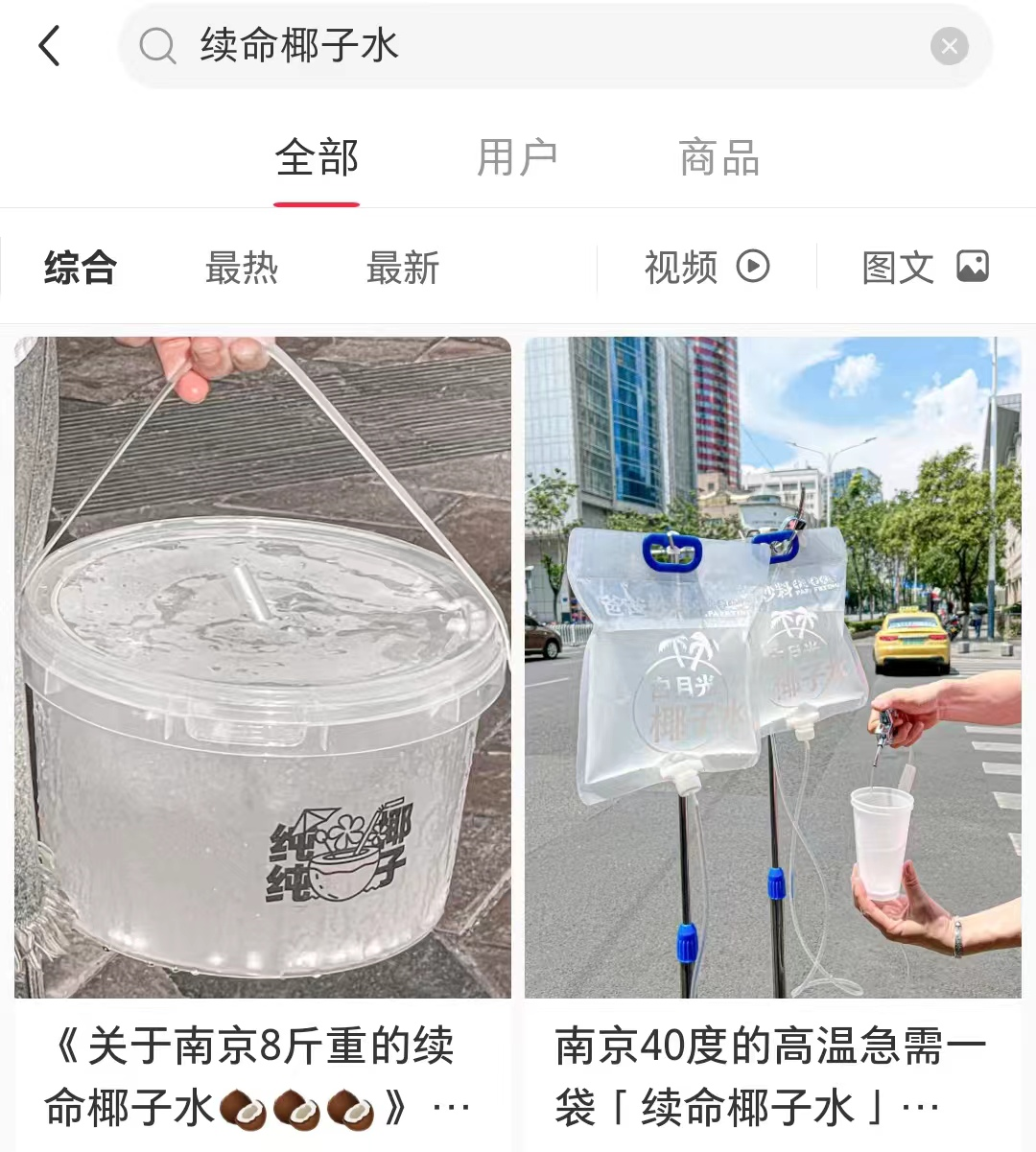Image resolution: width=1036 pixels, height=1152 pixels.
Task: Click the clear (x) icon in search bar
Action: (949, 45)
